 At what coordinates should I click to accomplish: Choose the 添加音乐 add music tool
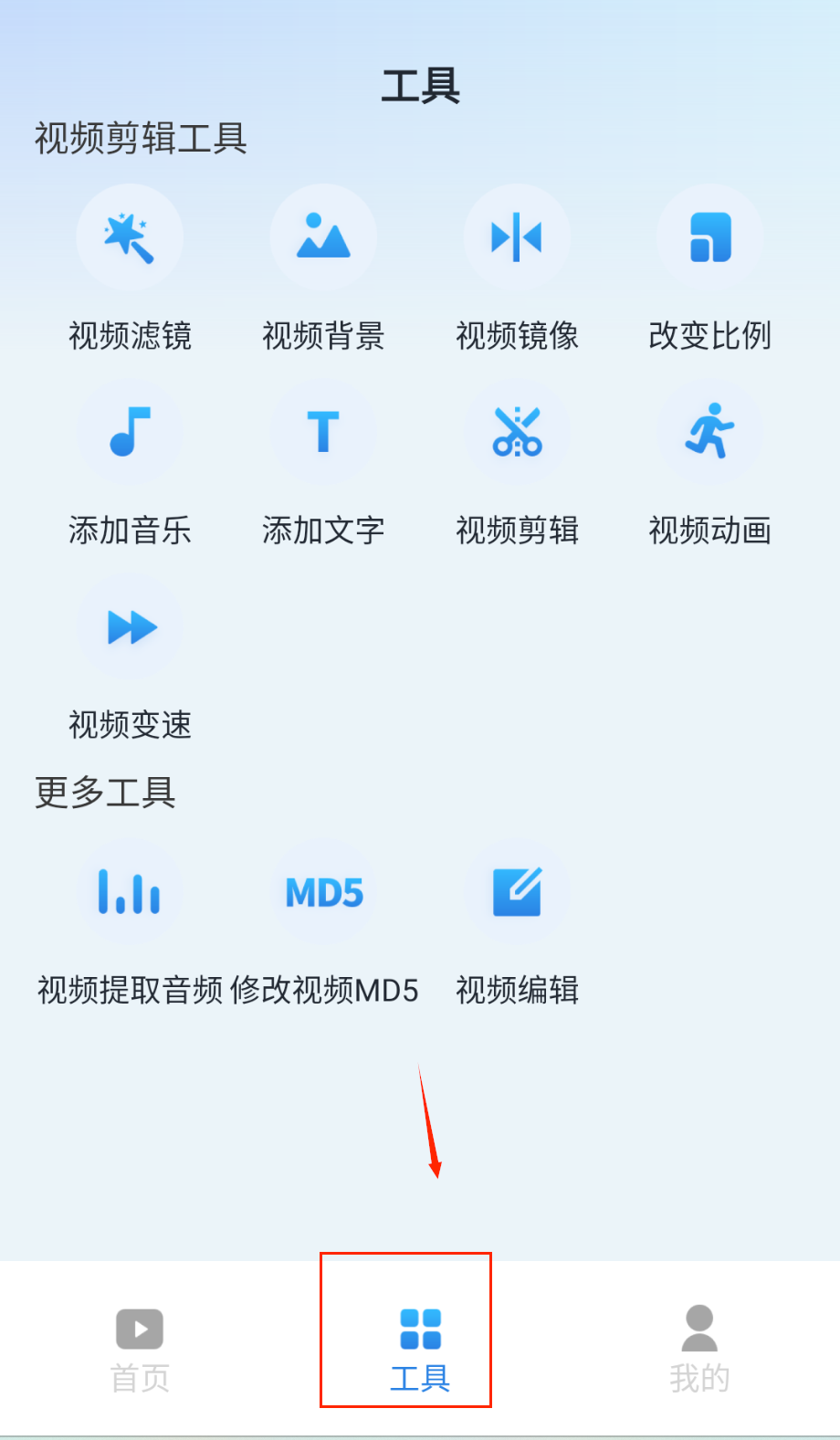pos(130,433)
